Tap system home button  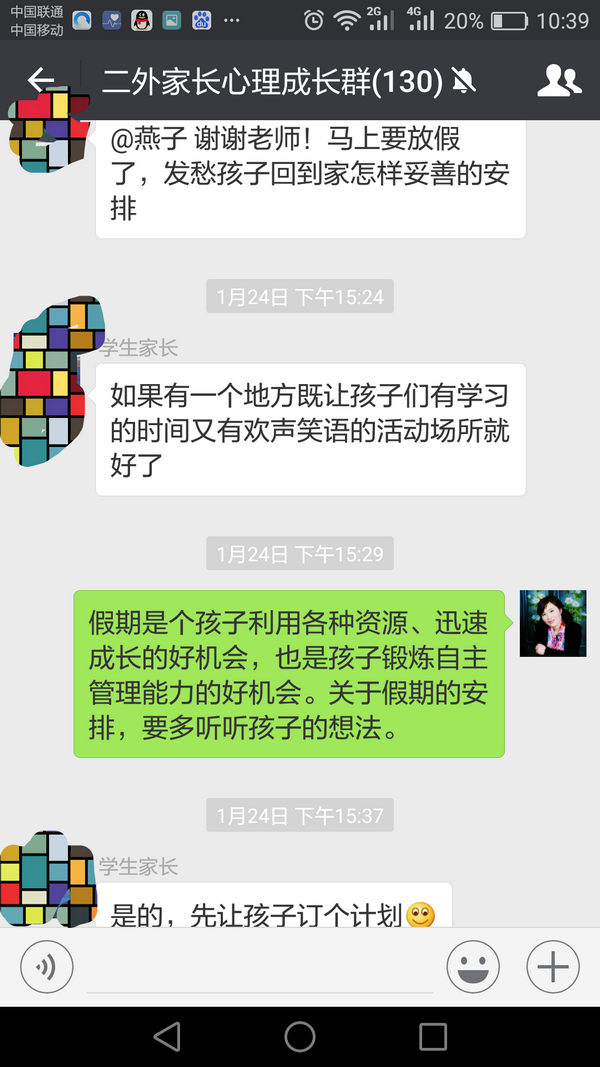click(x=300, y=1036)
